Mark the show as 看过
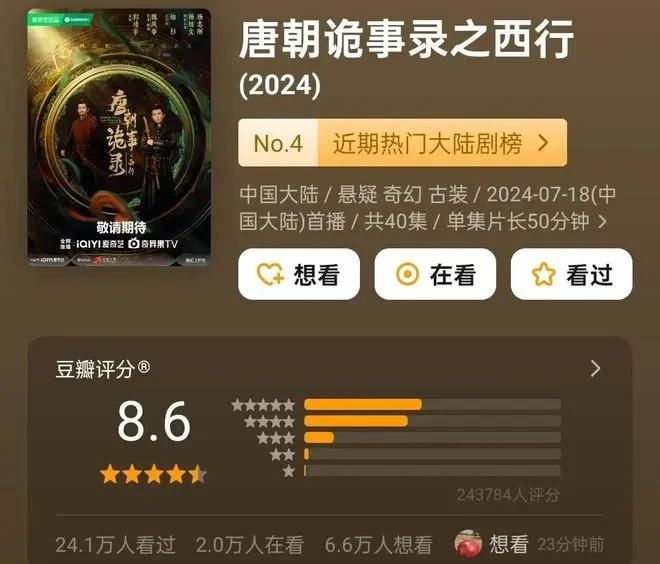 571,274
